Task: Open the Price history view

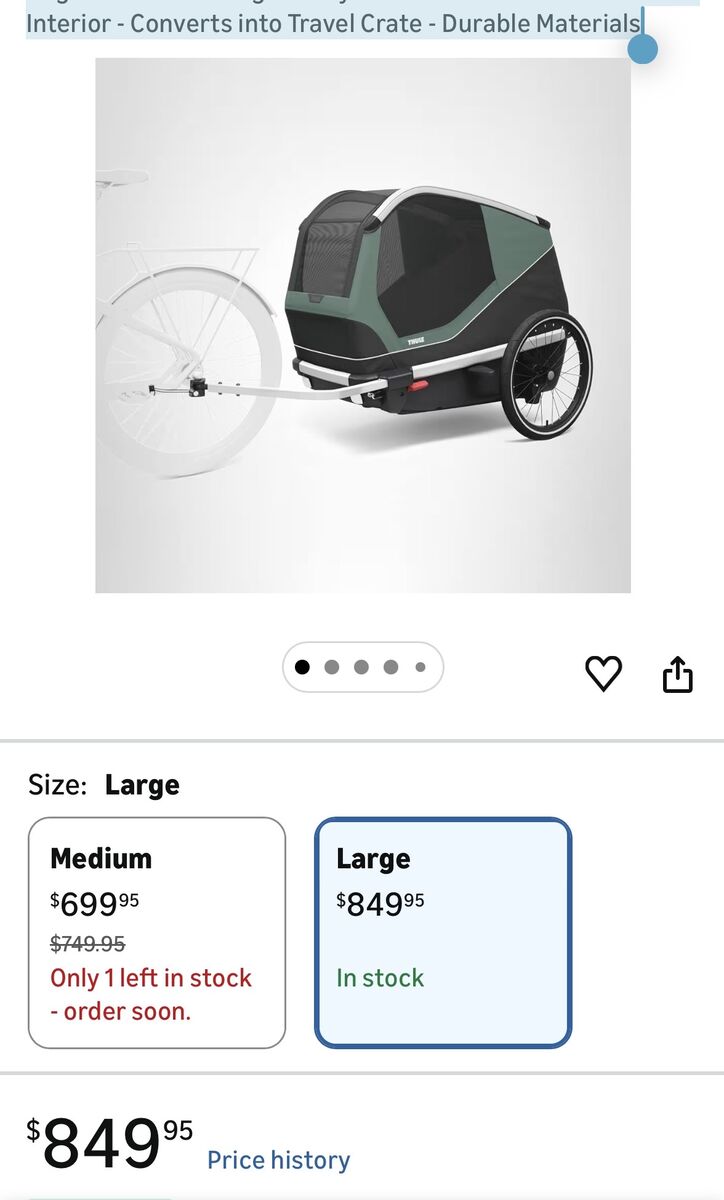Action: [276, 1160]
